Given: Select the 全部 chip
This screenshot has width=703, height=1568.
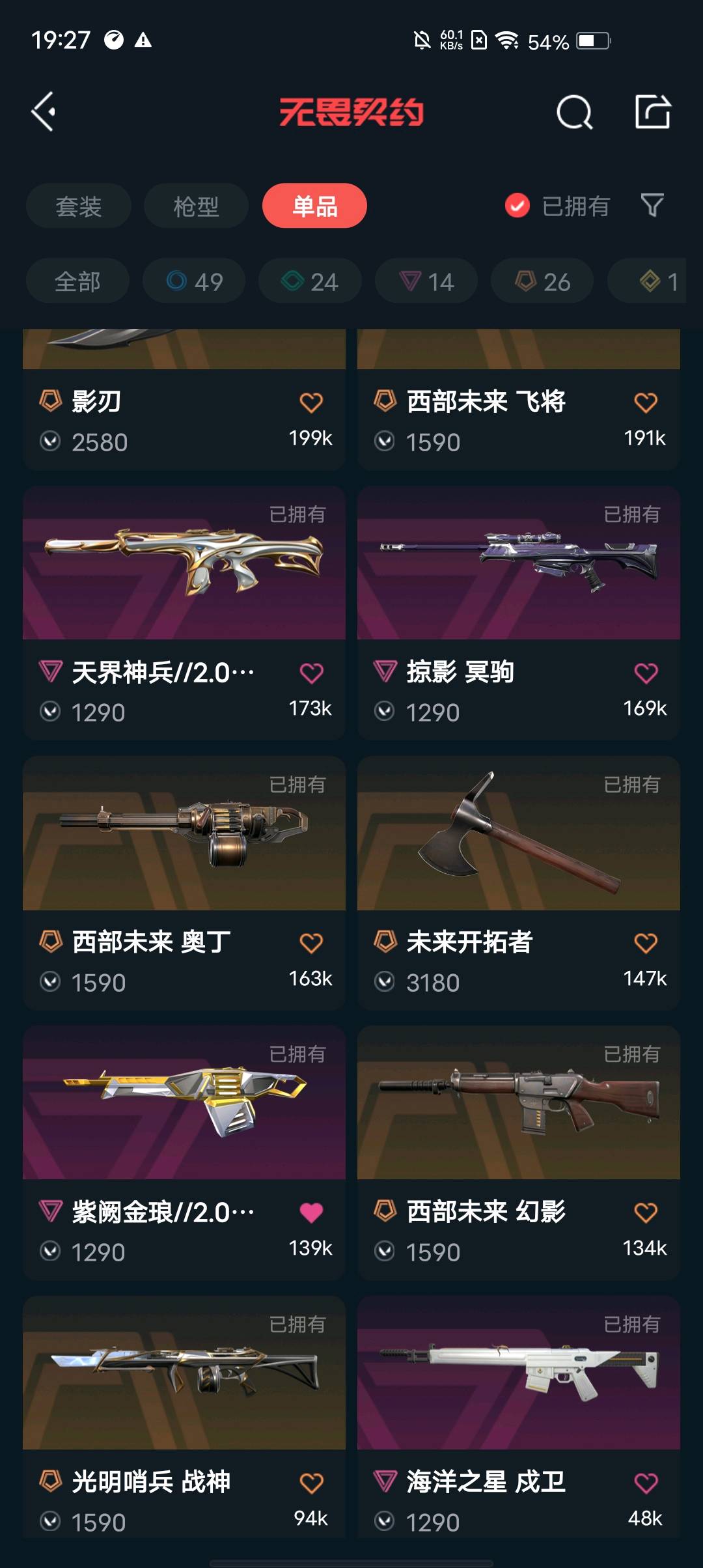Looking at the screenshot, I should [x=77, y=281].
